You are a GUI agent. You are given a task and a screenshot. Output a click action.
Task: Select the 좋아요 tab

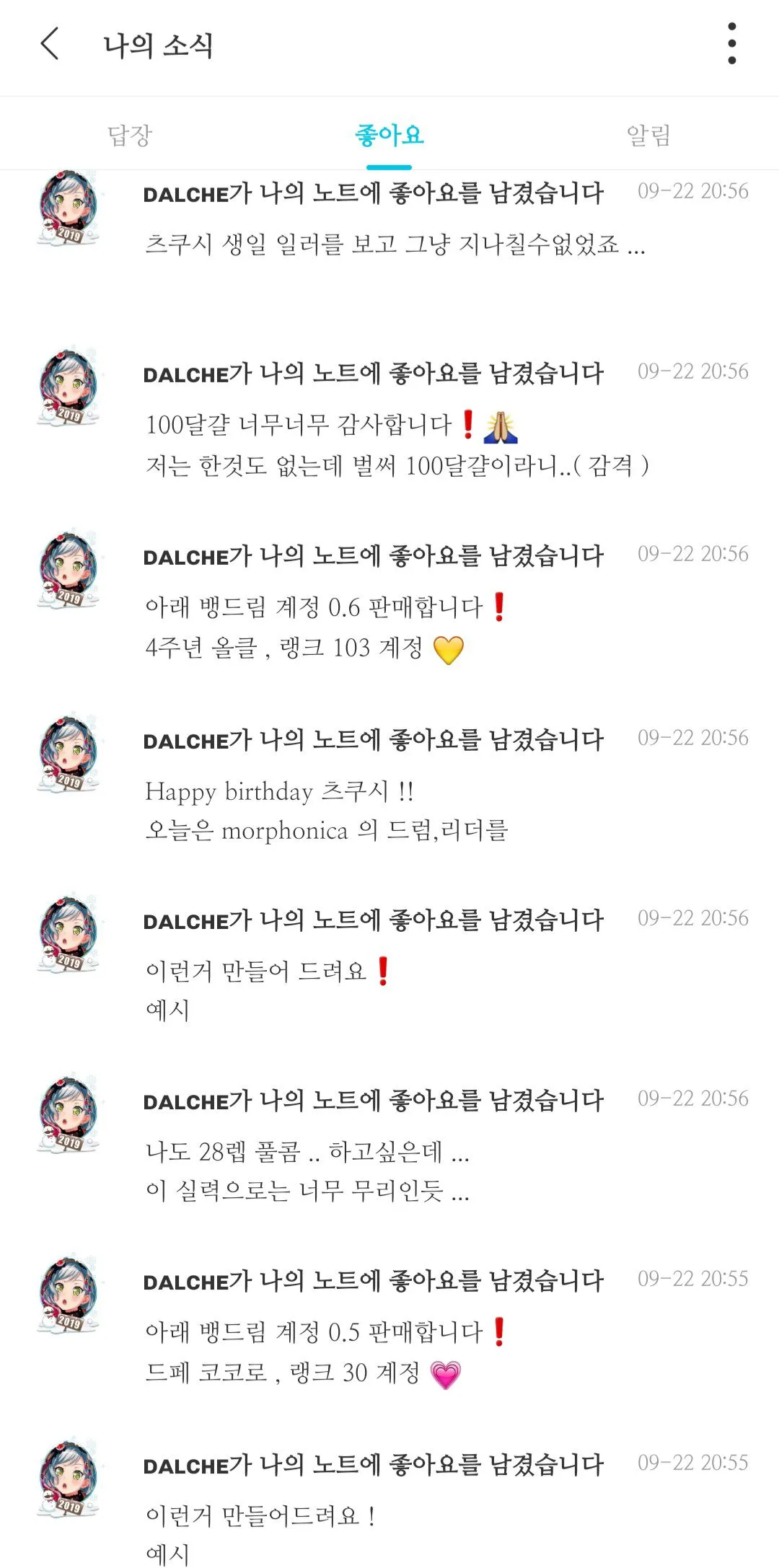click(389, 135)
